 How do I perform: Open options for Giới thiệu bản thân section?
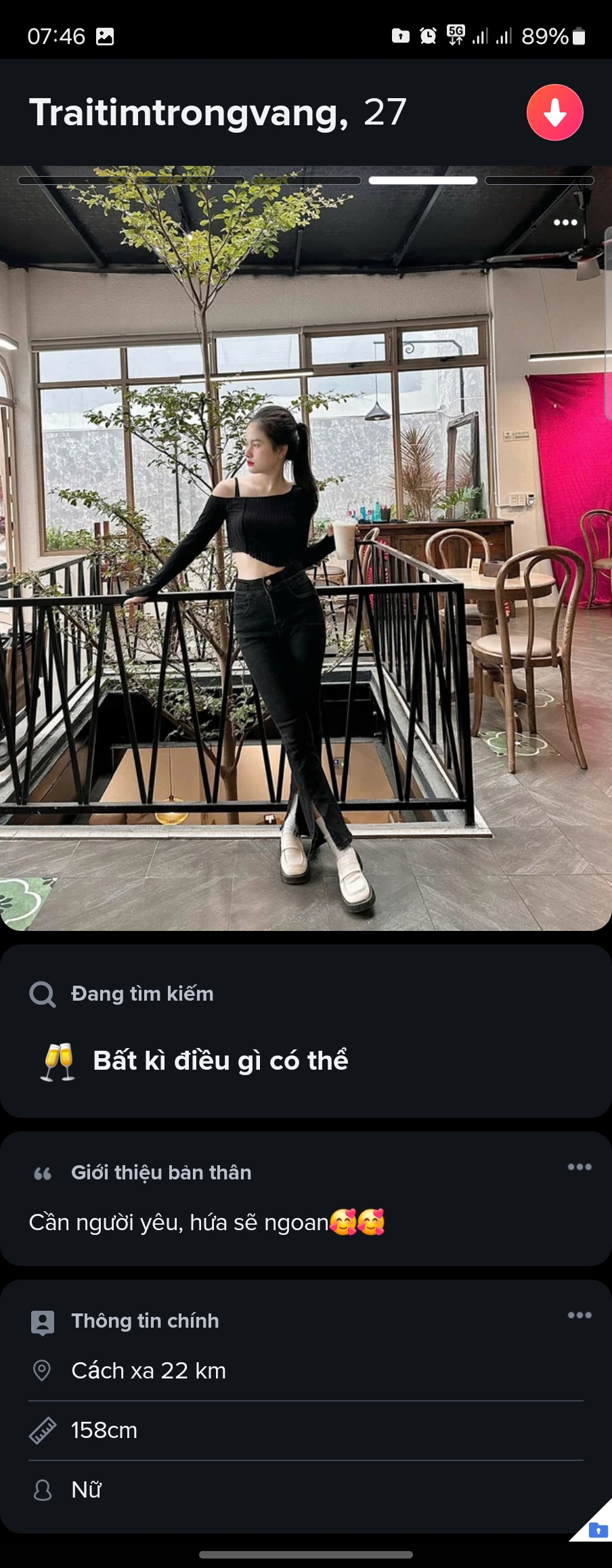(580, 1167)
